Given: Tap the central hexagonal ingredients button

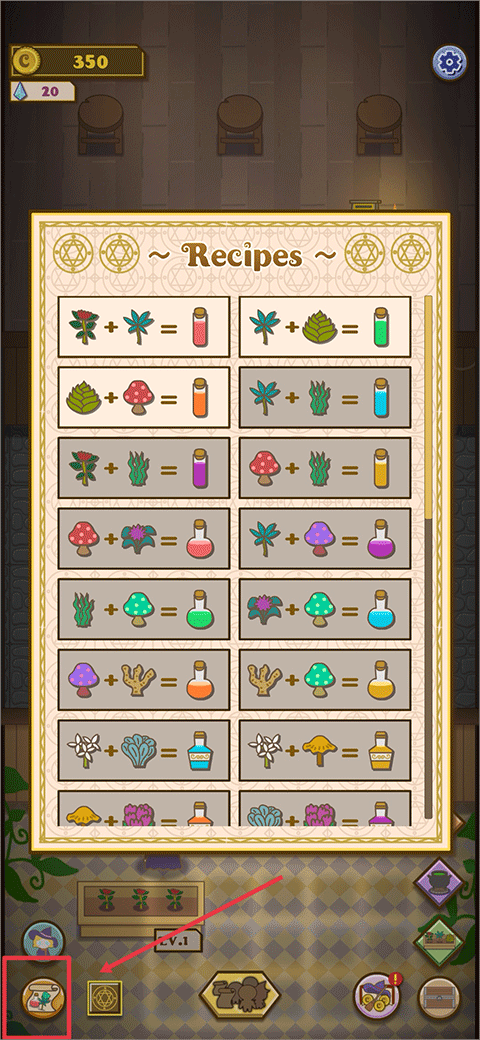Looking at the screenshot, I should pos(240,996).
